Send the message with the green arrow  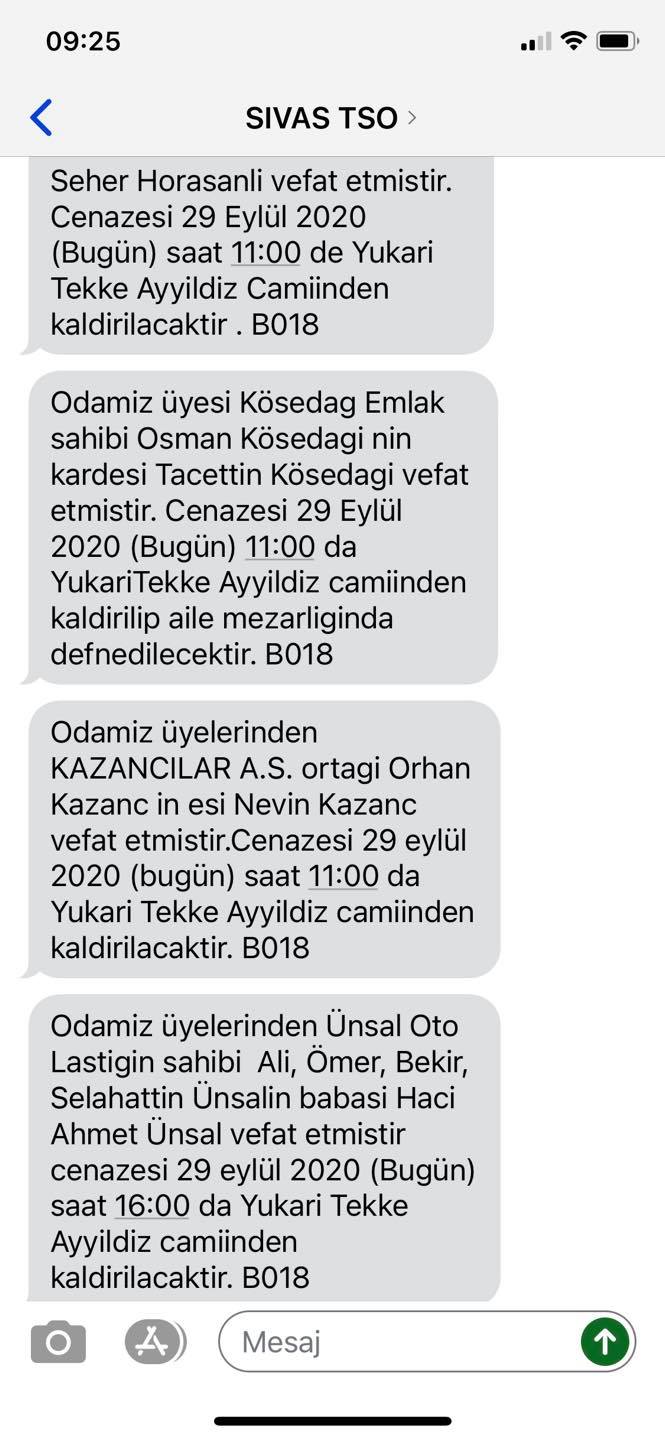[x=605, y=1342]
